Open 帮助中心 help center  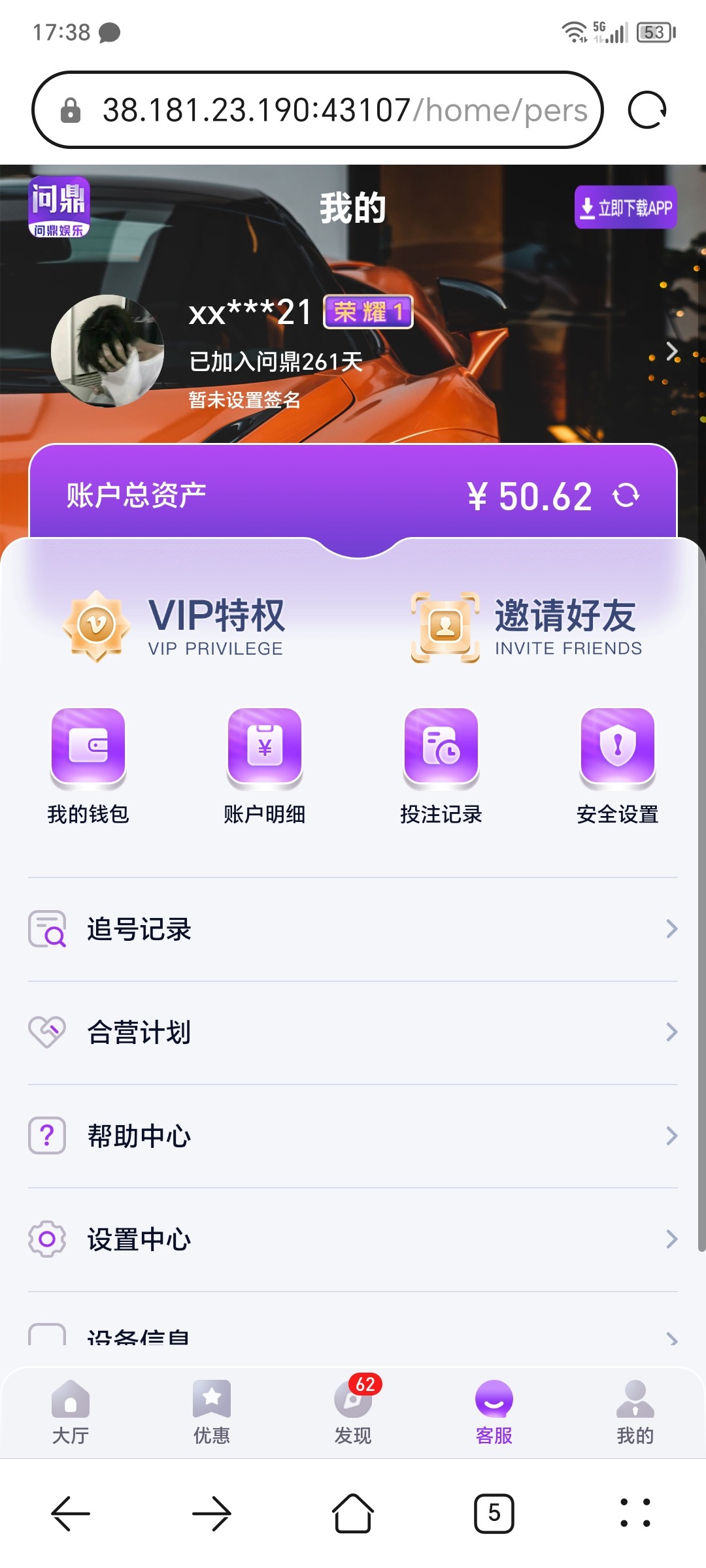(353, 1135)
